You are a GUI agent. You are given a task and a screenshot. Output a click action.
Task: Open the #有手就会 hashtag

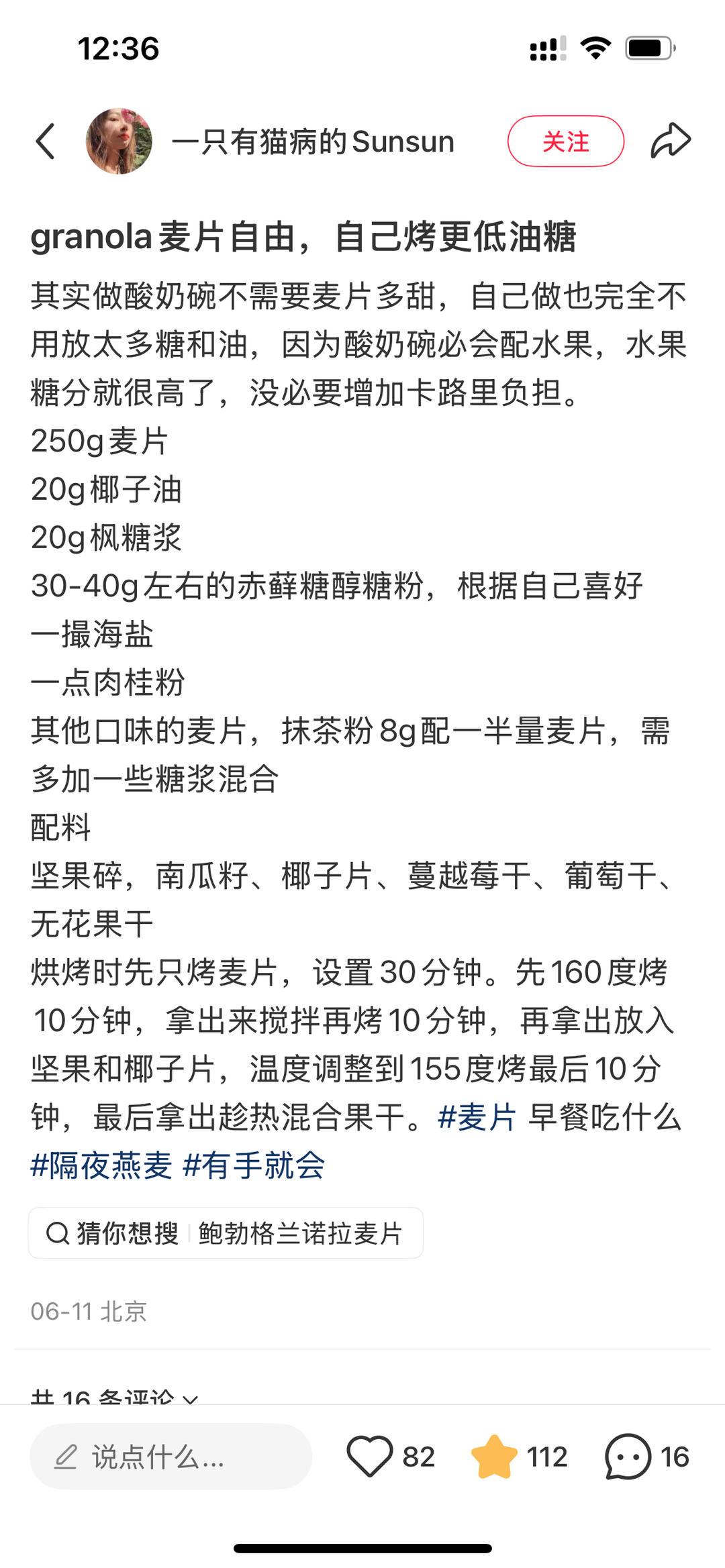(x=254, y=1165)
